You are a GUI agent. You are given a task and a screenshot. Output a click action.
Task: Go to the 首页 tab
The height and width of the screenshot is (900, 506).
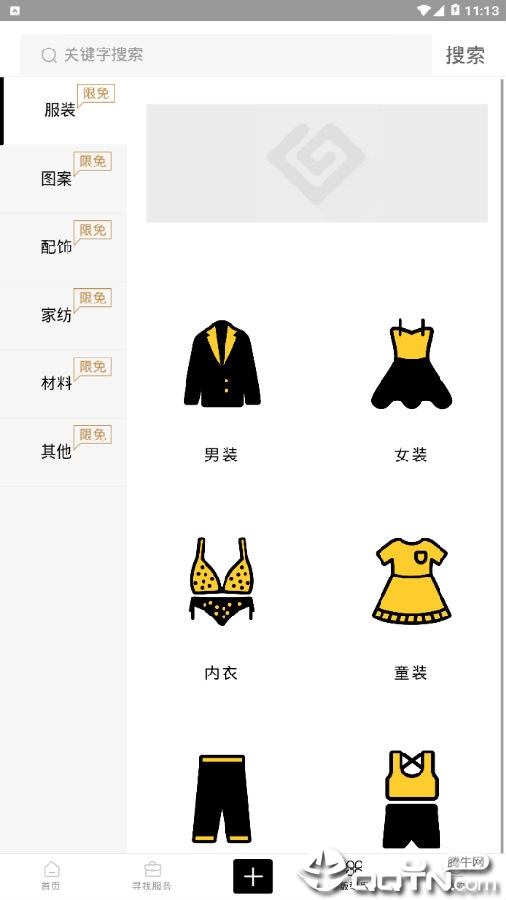tap(50, 876)
